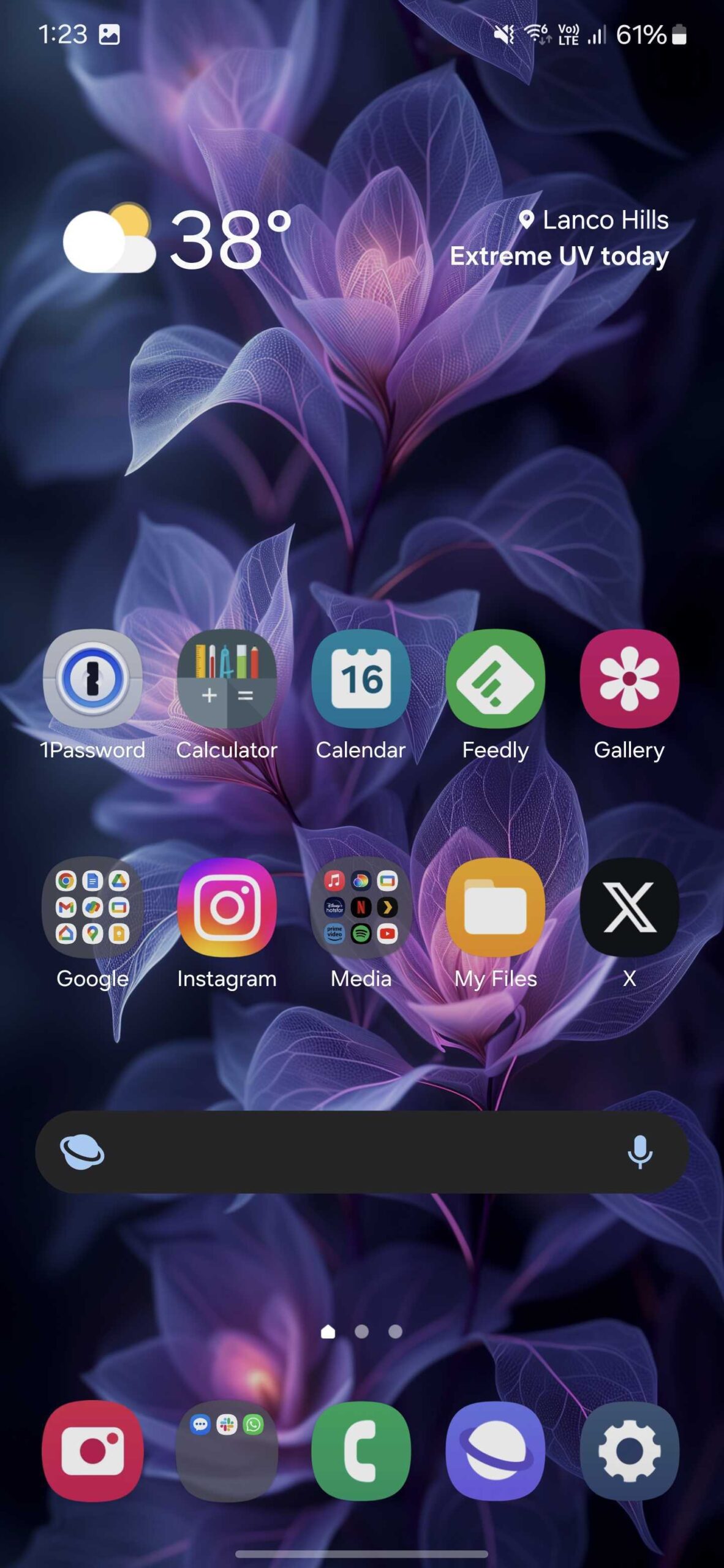Open the Media folder

361,907
